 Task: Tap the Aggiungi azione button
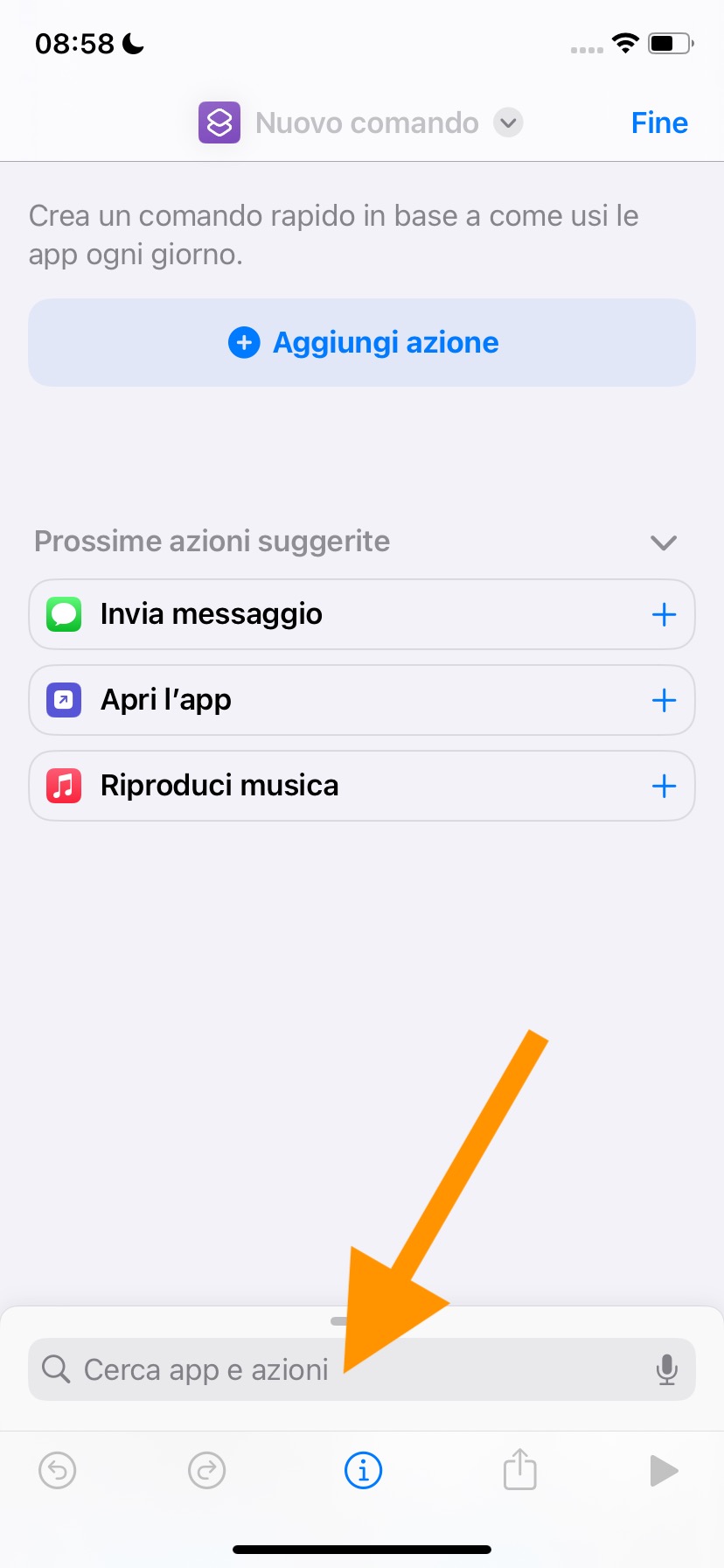pos(362,343)
